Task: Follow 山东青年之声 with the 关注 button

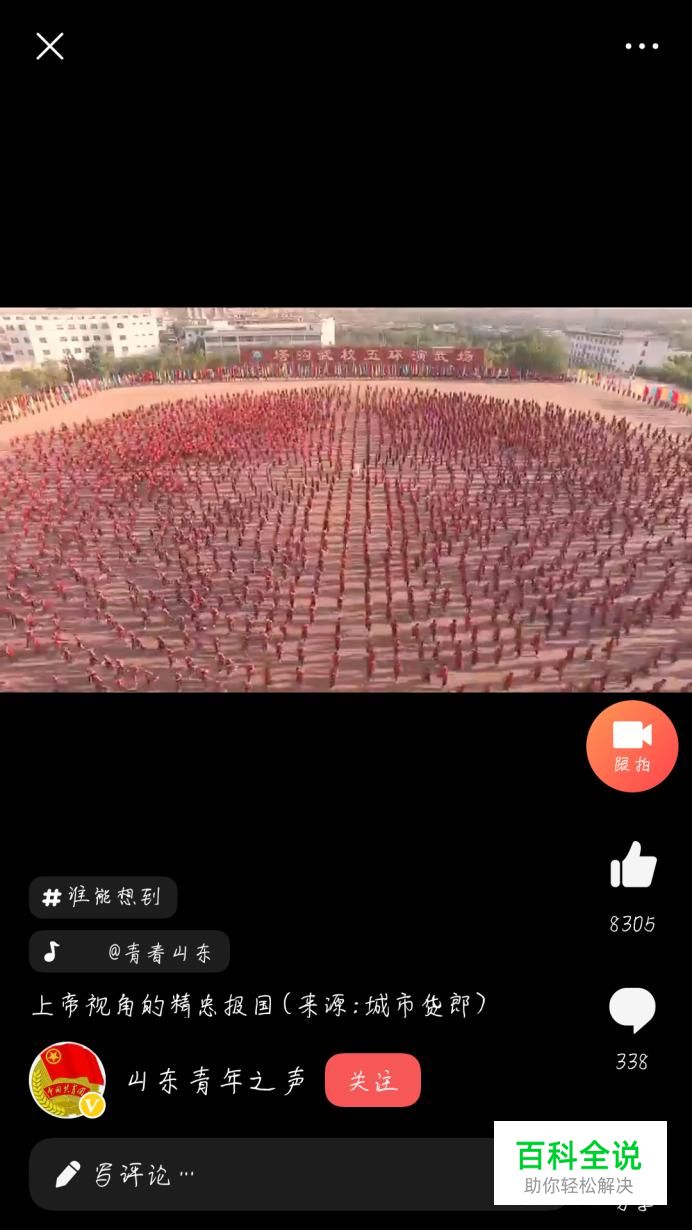Action: coord(373,1080)
